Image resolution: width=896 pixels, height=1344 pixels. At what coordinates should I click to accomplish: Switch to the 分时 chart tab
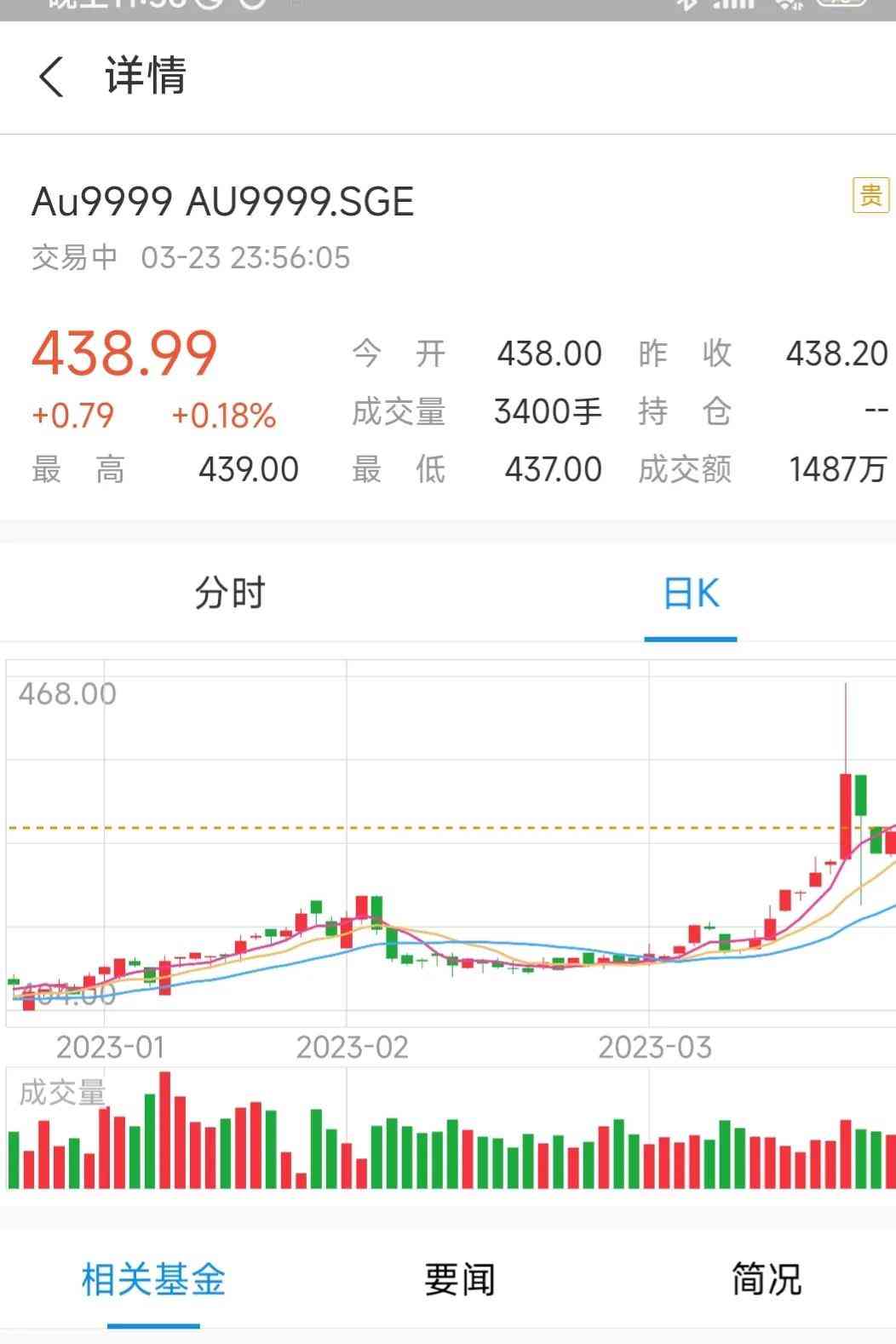(230, 593)
